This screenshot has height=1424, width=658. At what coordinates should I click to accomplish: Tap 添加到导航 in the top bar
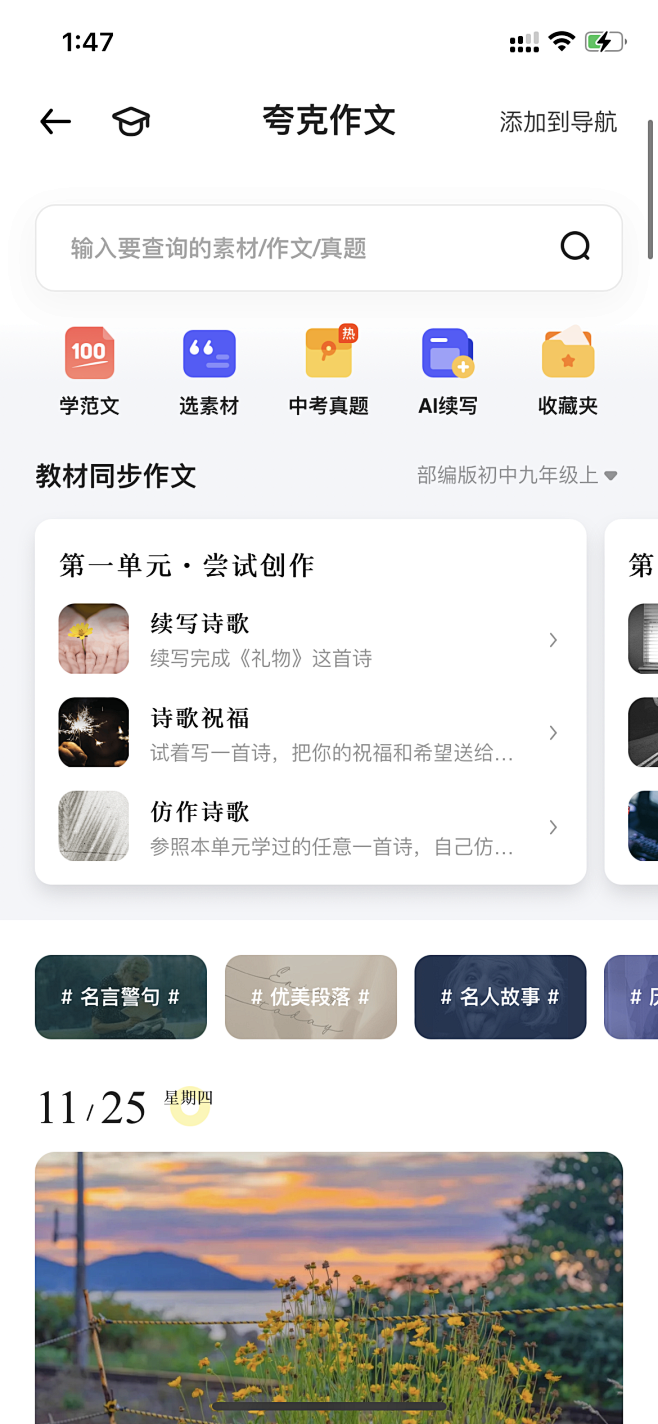pos(558,122)
